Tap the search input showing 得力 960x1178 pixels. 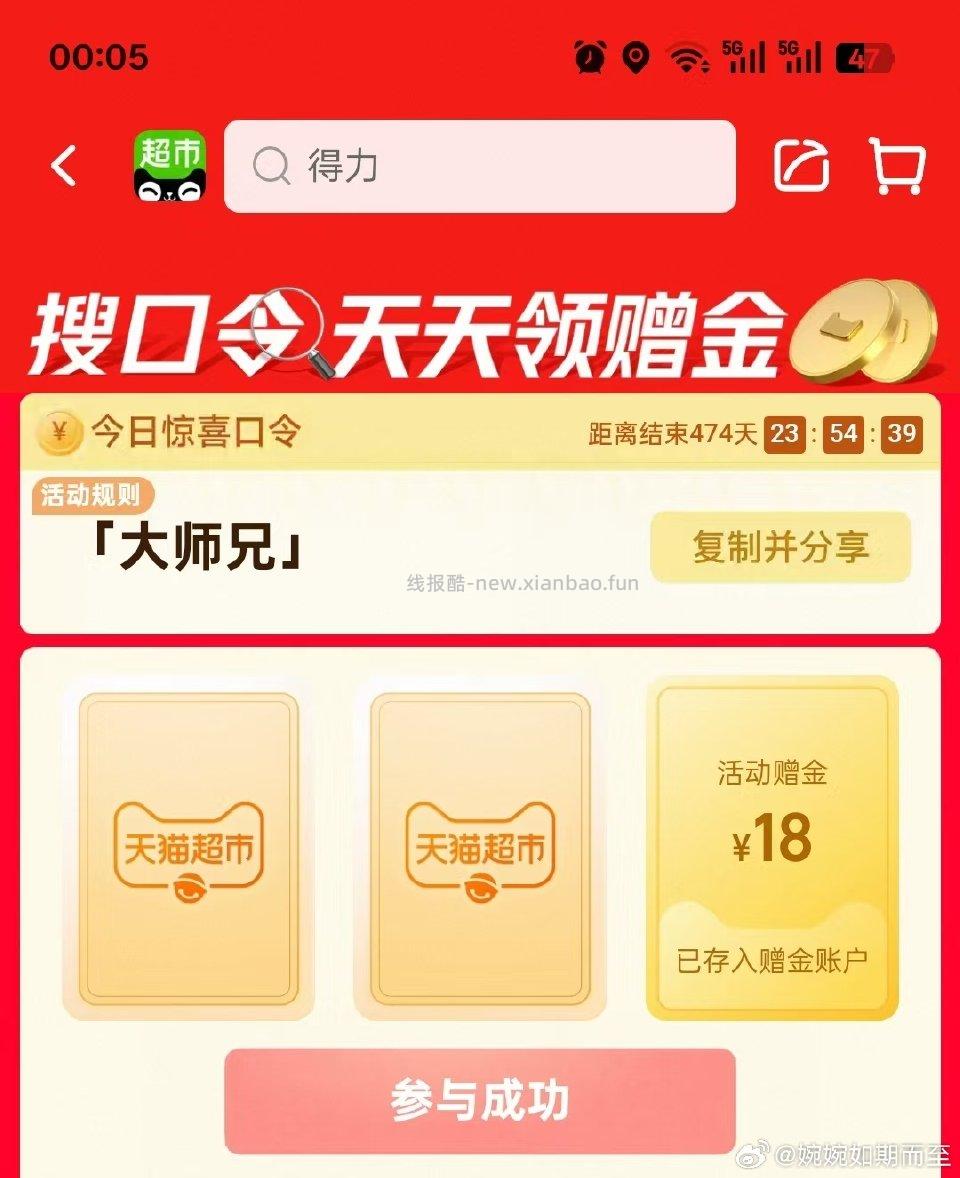coord(480,168)
